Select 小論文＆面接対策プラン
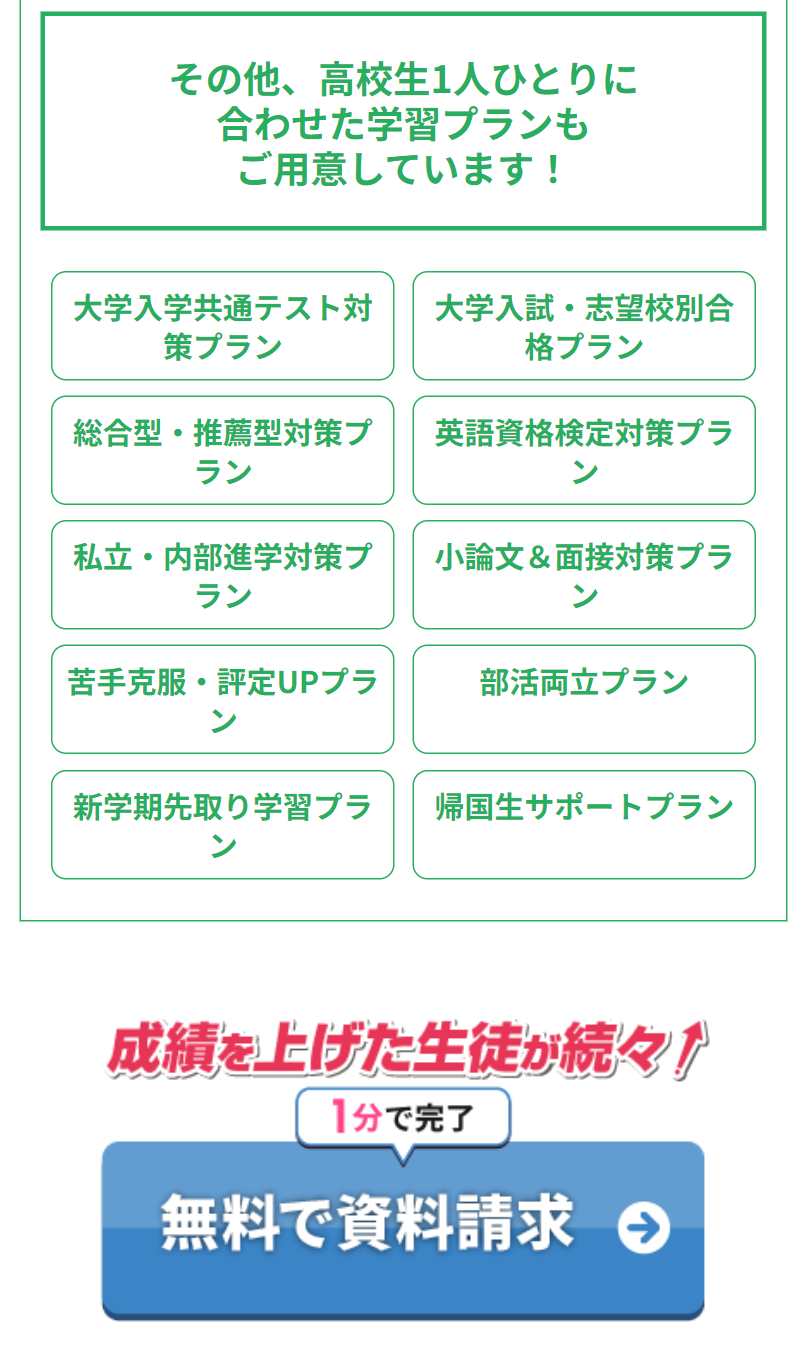Image resolution: width=807 pixels, height=1353 pixels. (x=584, y=575)
